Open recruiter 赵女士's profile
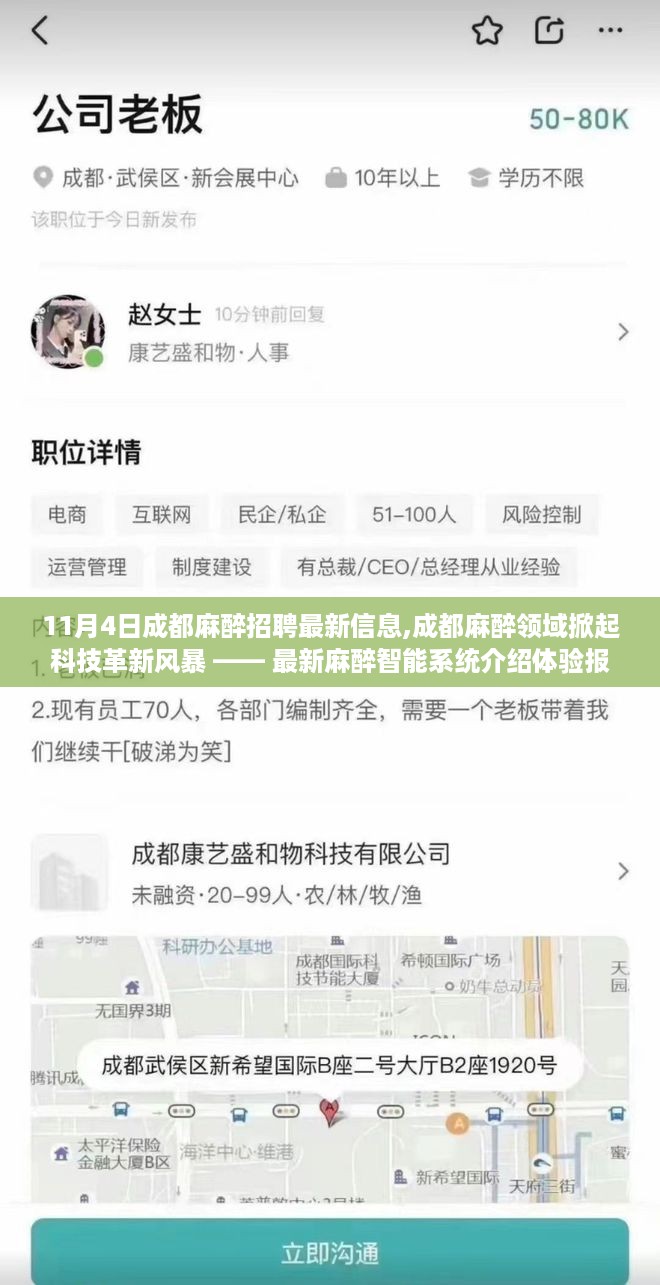 [x=330, y=332]
